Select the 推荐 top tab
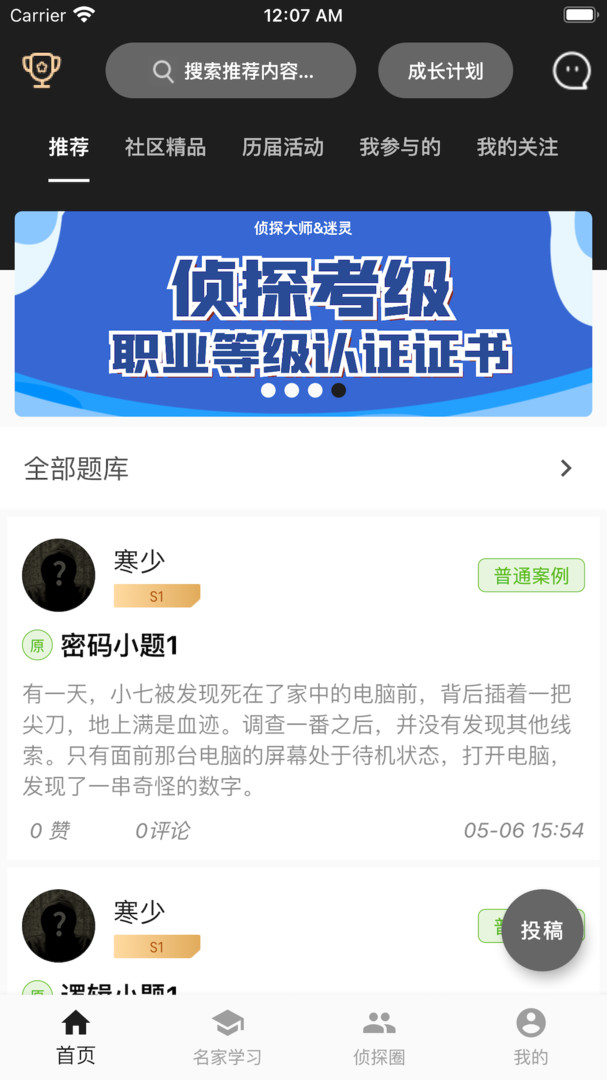 pyautogui.click(x=69, y=147)
